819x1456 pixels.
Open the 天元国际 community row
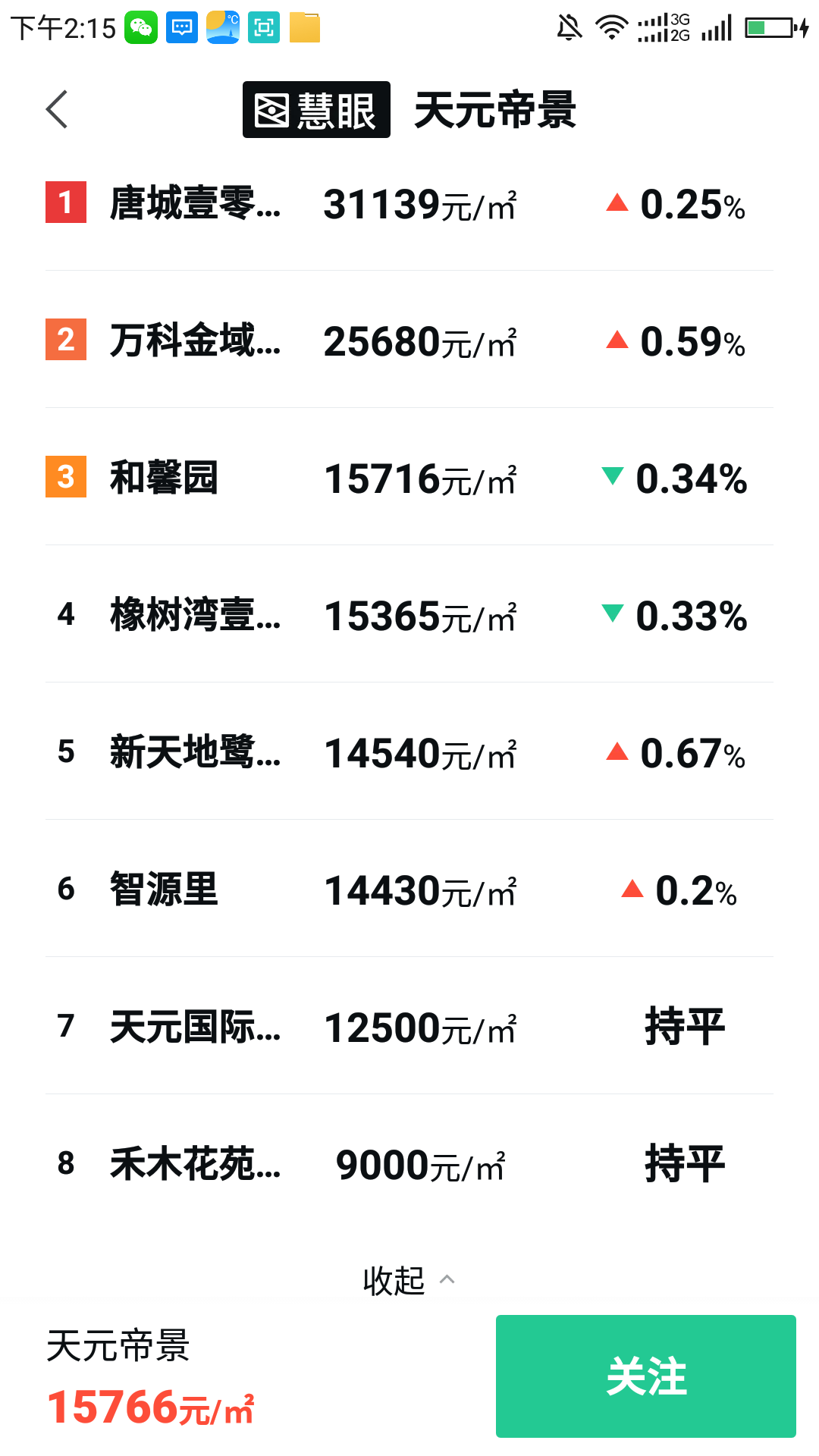click(195, 1027)
